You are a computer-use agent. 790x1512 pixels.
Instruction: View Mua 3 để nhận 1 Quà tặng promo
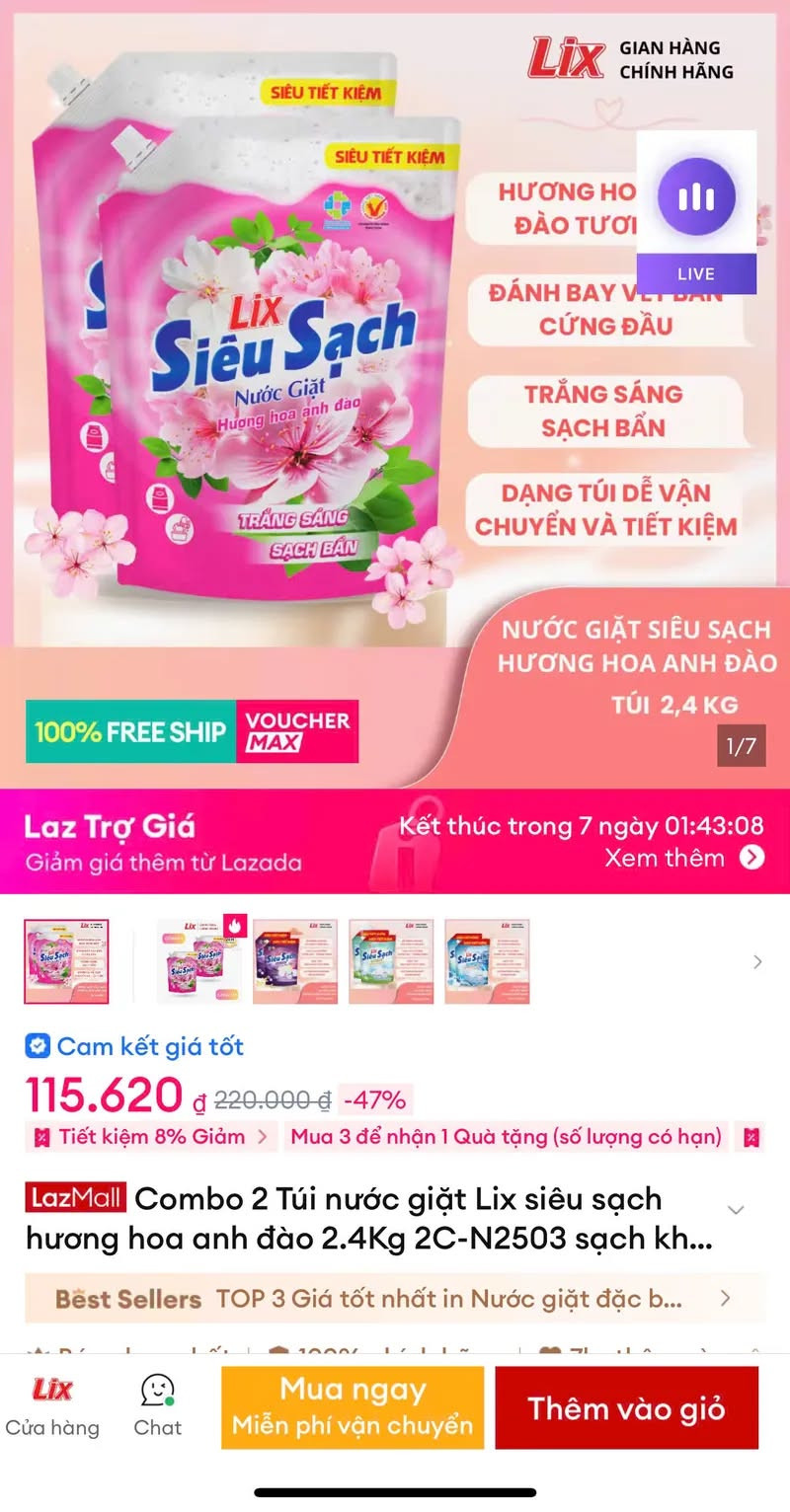click(x=506, y=1136)
